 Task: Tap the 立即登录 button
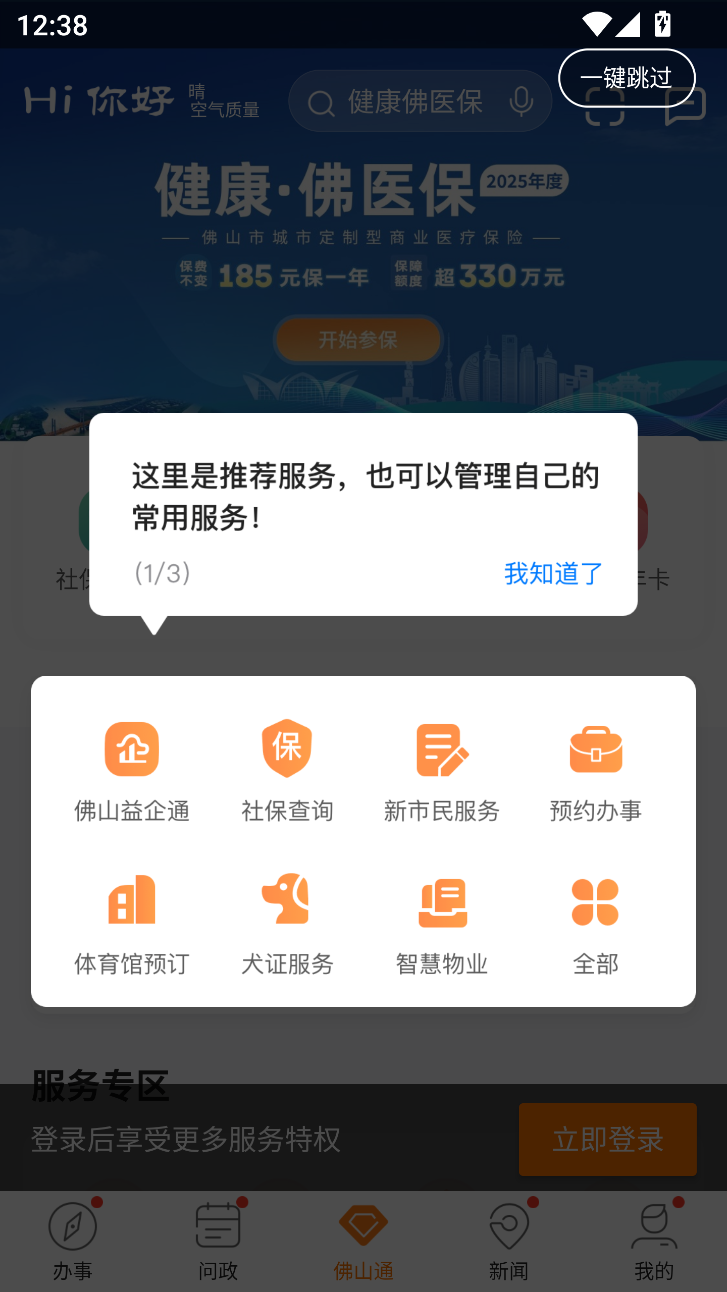[x=608, y=1139]
